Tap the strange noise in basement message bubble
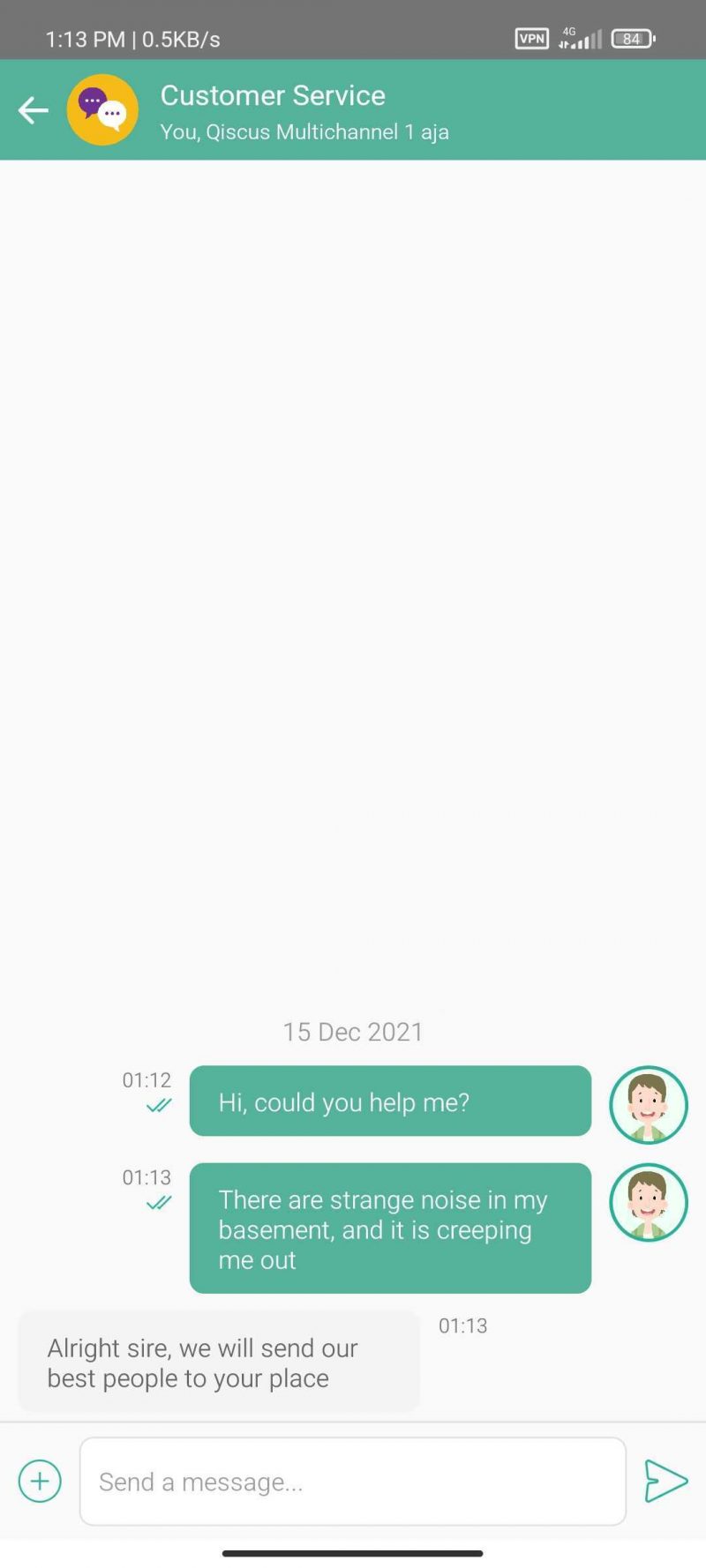Screen dimensions: 706x1568 click(x=389, y=1229)
